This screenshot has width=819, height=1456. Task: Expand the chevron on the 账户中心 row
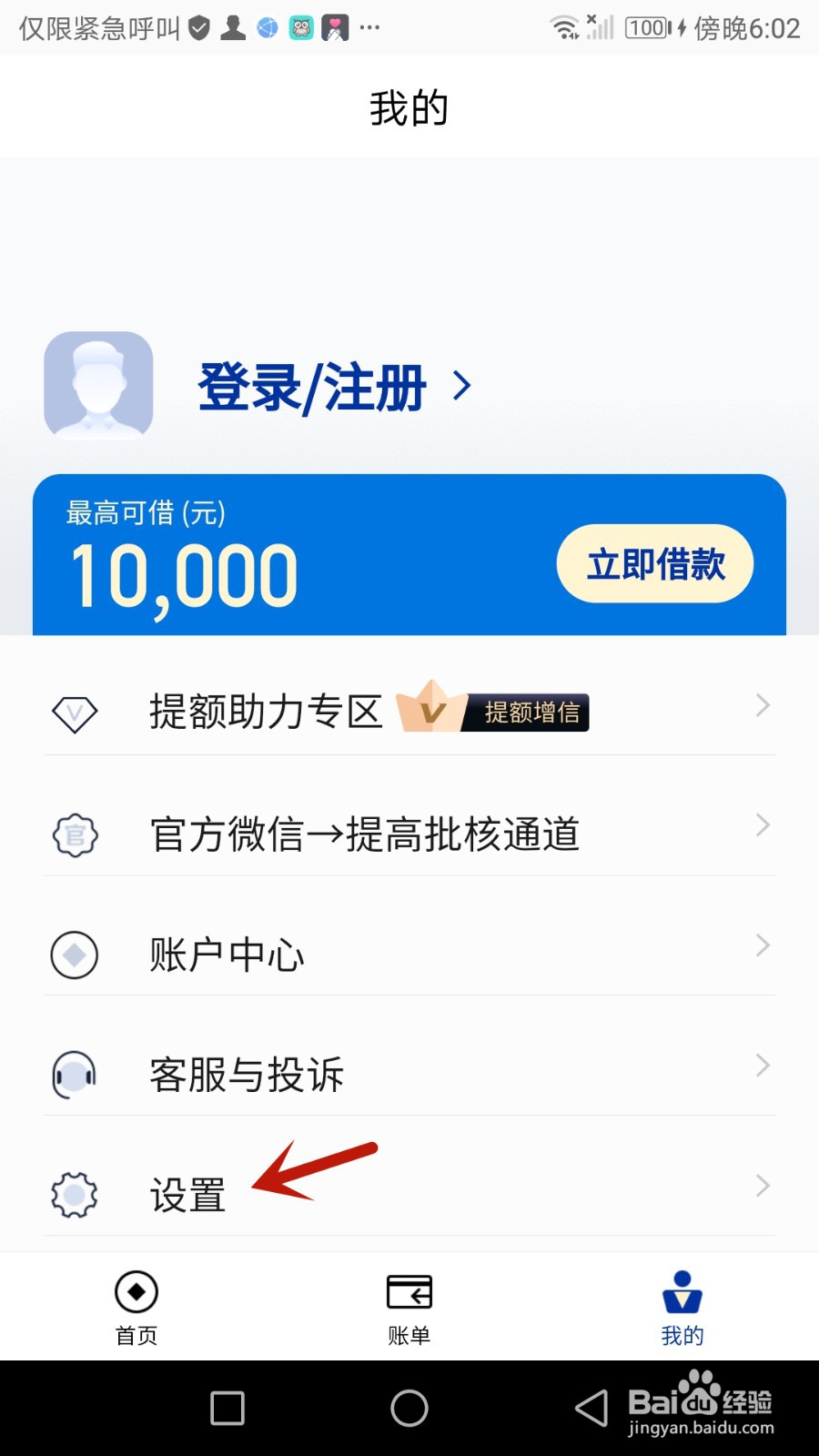tap(763, 946)
